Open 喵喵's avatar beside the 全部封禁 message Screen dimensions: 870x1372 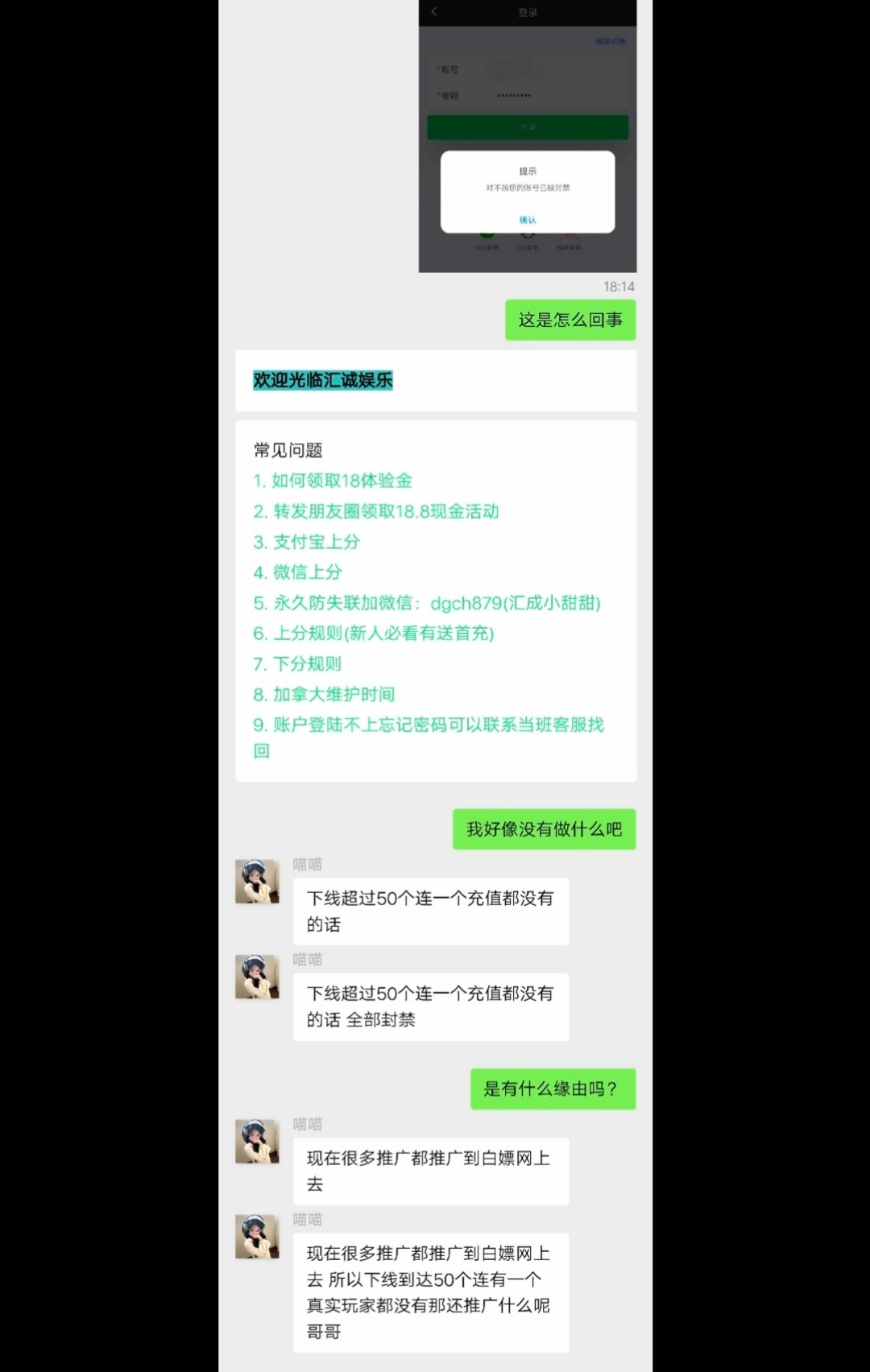(x=257, y=977)
